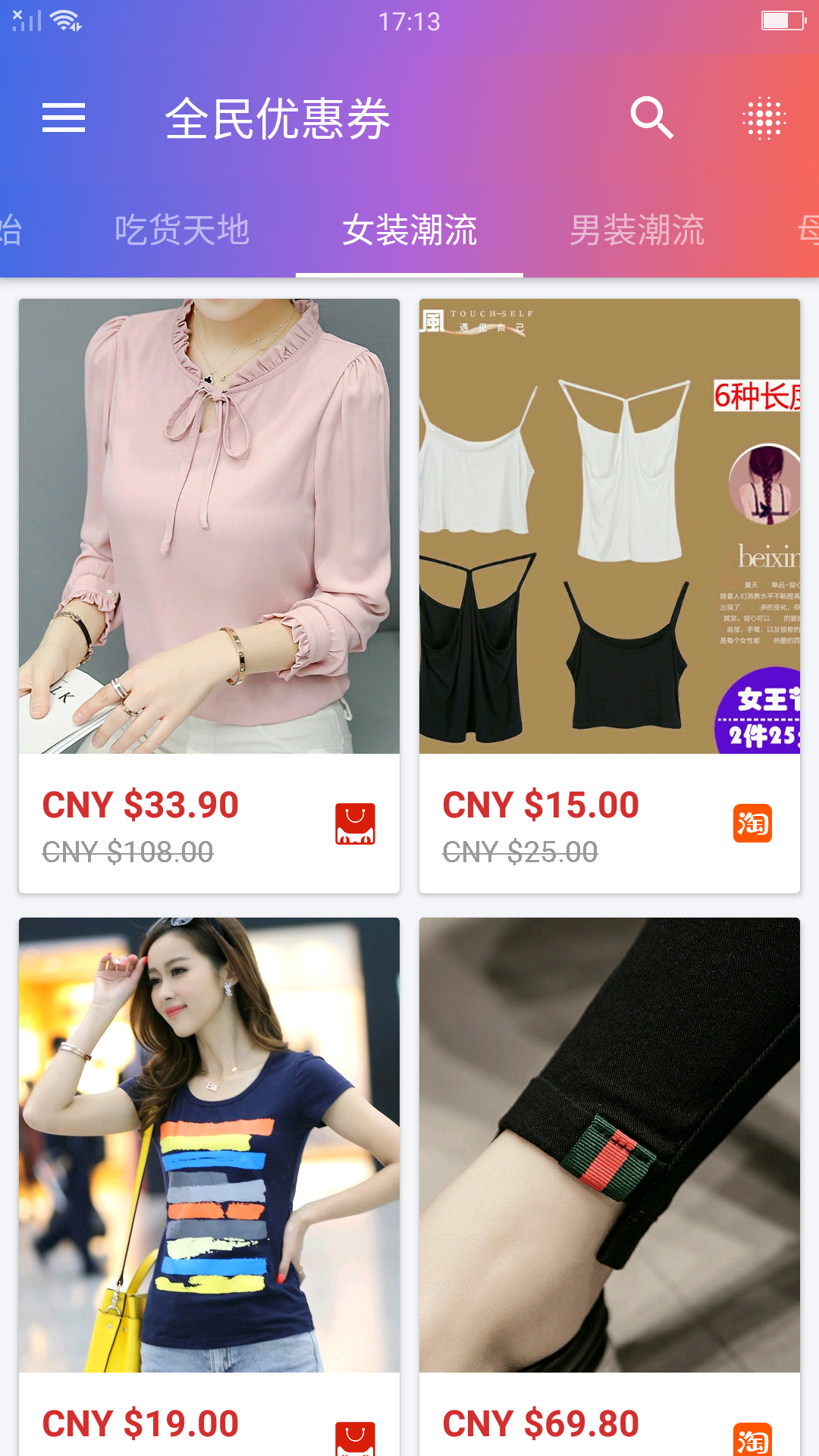Switch to the 男装潮流 tab
This screenshot has height=1456, width=819.
coord(637,230)
